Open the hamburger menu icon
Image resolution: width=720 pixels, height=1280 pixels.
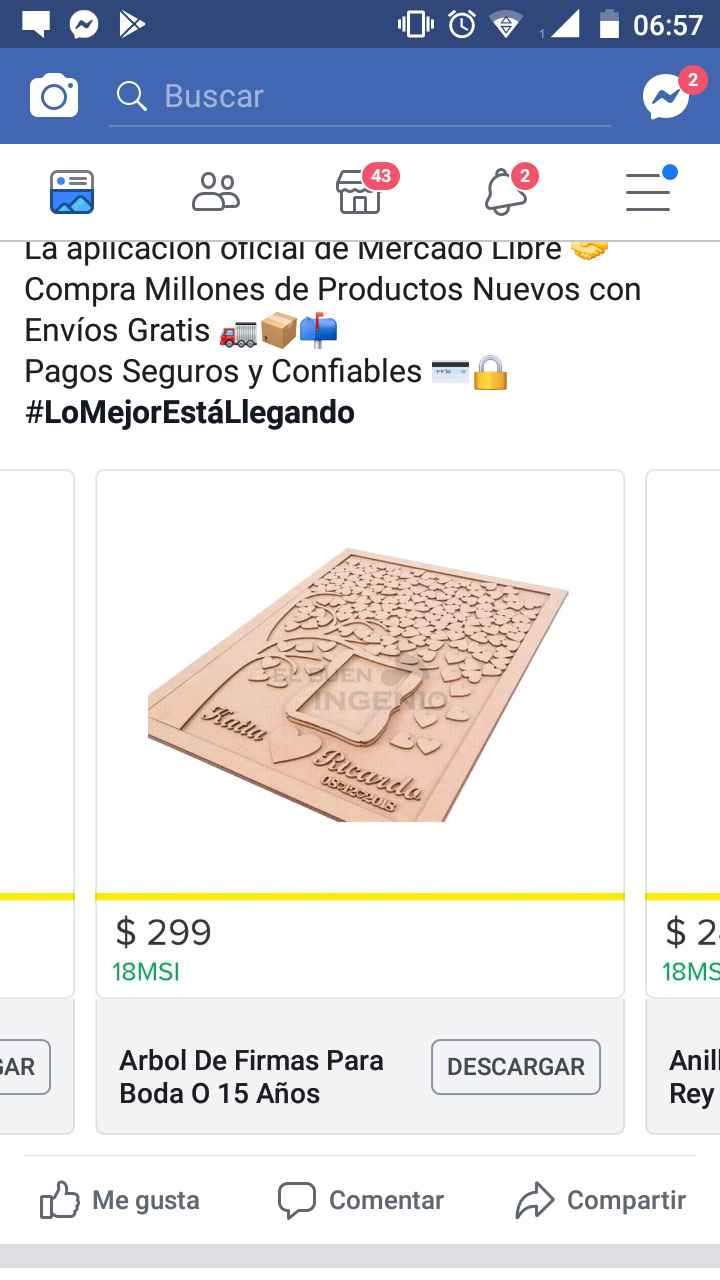pyautogui.click(x=648, y=190)
